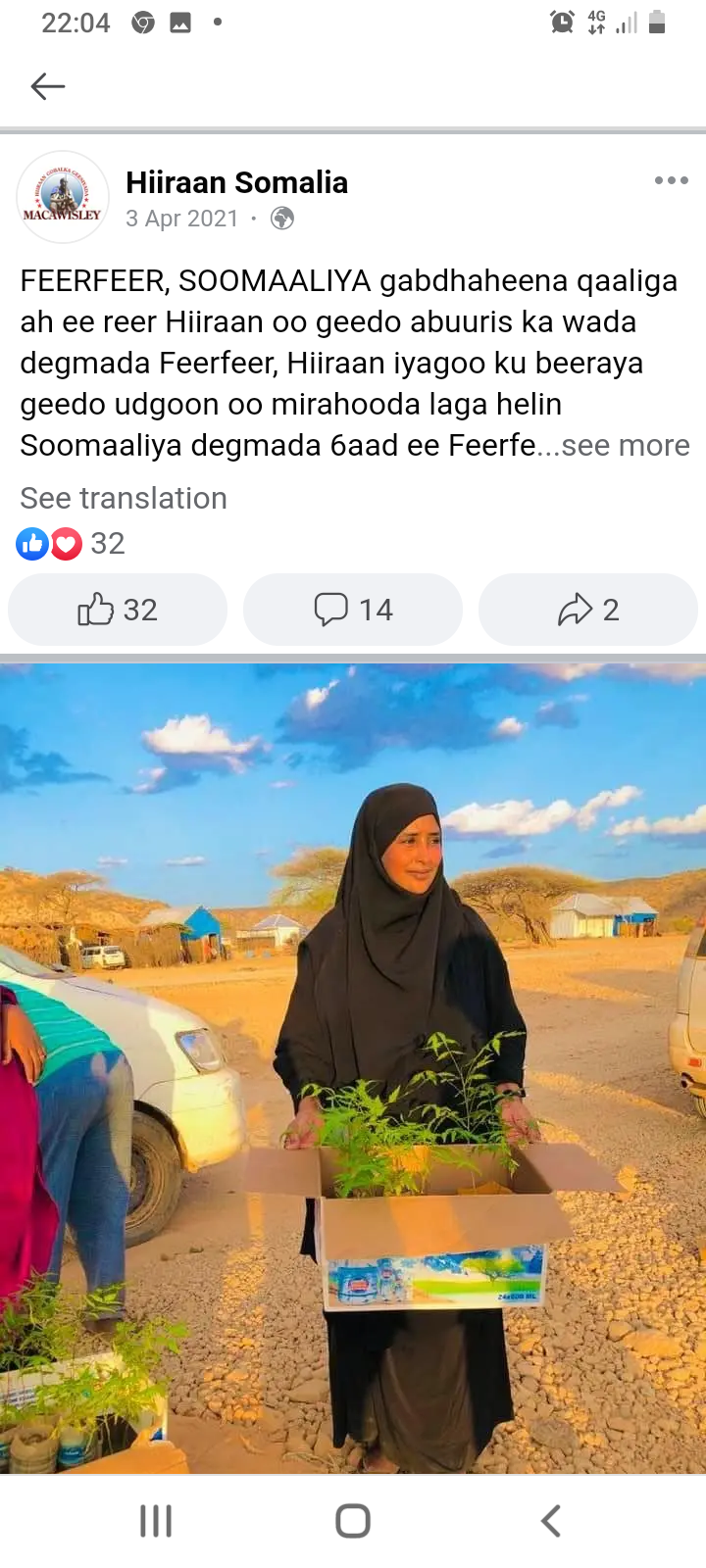Open recent apps from navigation bar
This screenshot has height=1568, width=706.
click(156, 1521)
